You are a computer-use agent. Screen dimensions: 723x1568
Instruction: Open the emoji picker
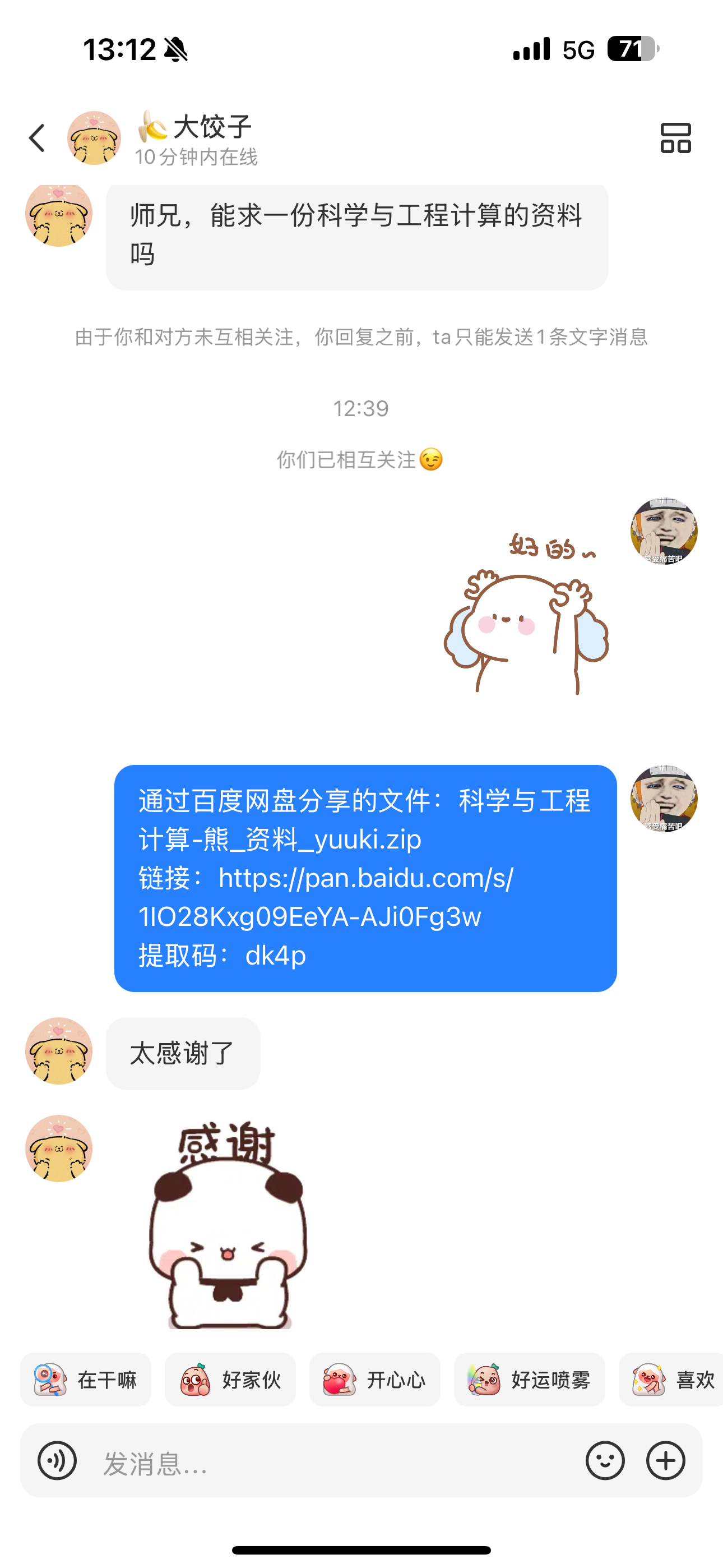tap(605, 1460)
